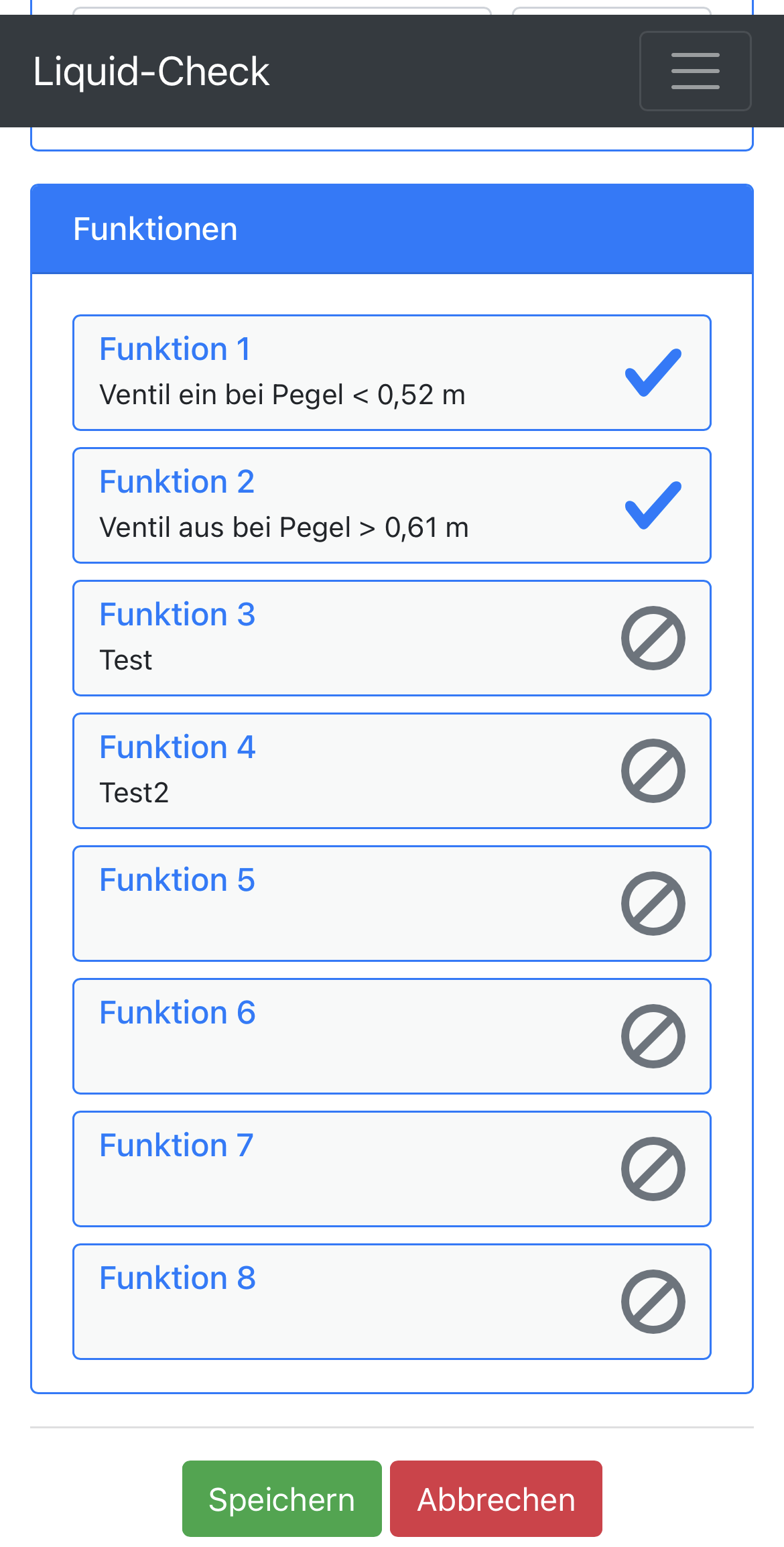Open the Funktion 8 row
The width and height of the screenshot is (784, 1547).
click(x=392, y=1302)
